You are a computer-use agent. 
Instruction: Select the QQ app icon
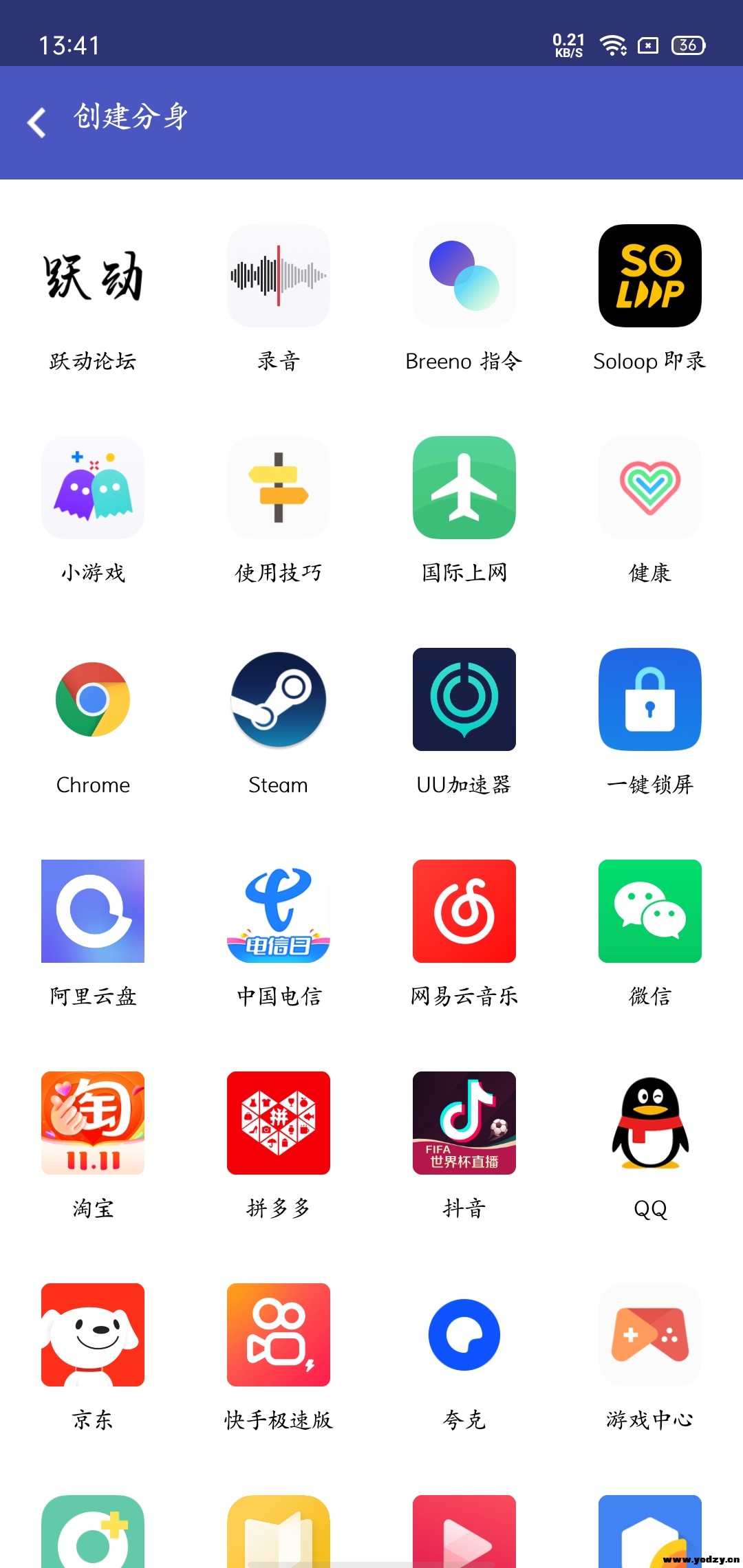click(x=649, y=1122)
